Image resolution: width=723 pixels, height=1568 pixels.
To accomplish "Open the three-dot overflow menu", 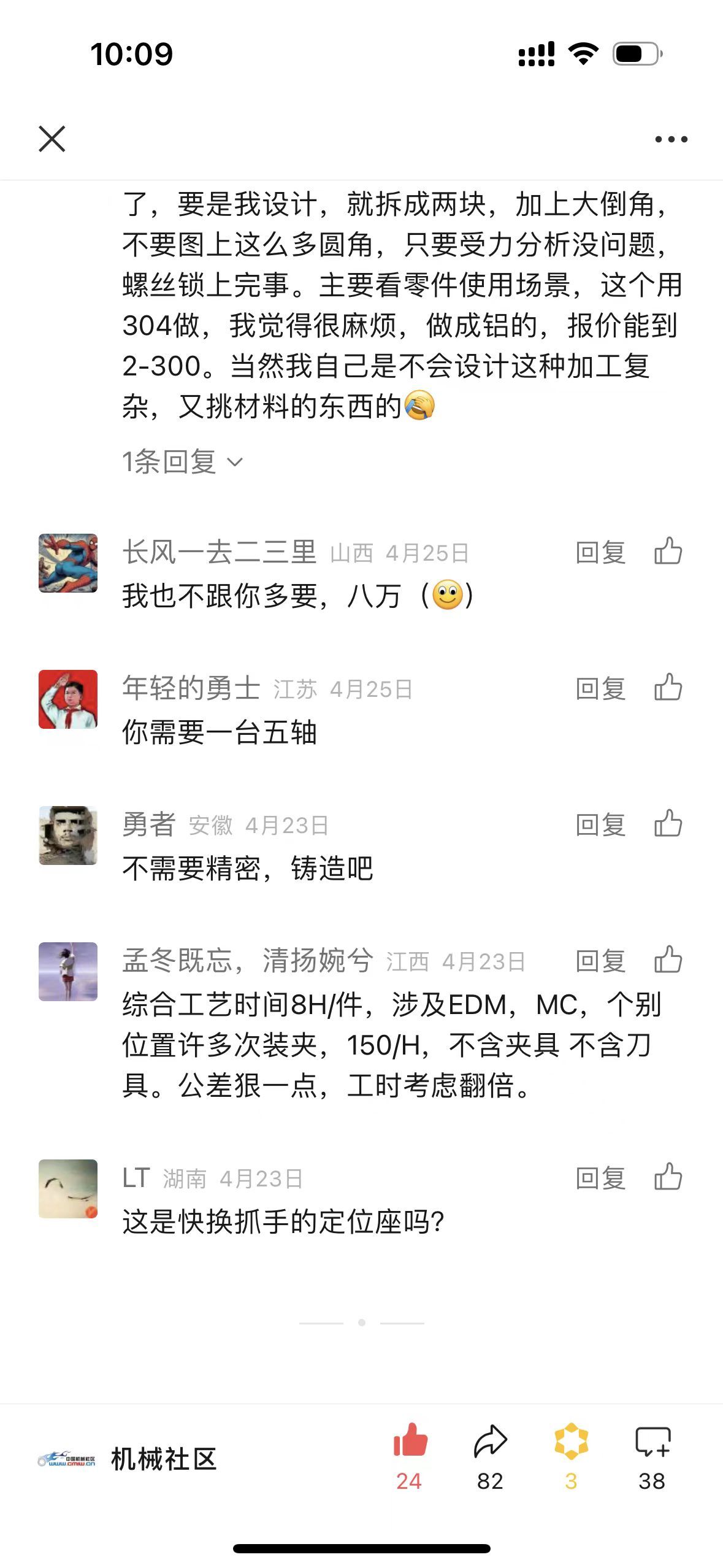I will [671, 139].
